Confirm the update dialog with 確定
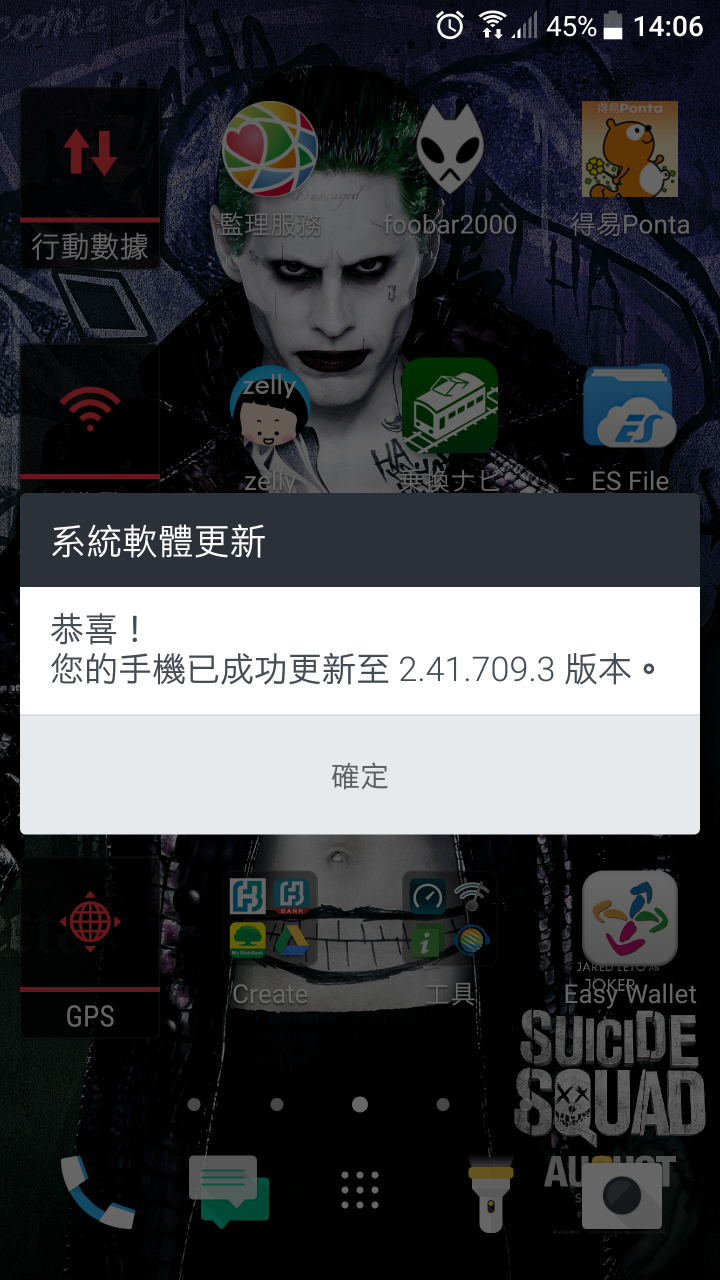The width and height of the screenshot is (720, 1280). 360,776
